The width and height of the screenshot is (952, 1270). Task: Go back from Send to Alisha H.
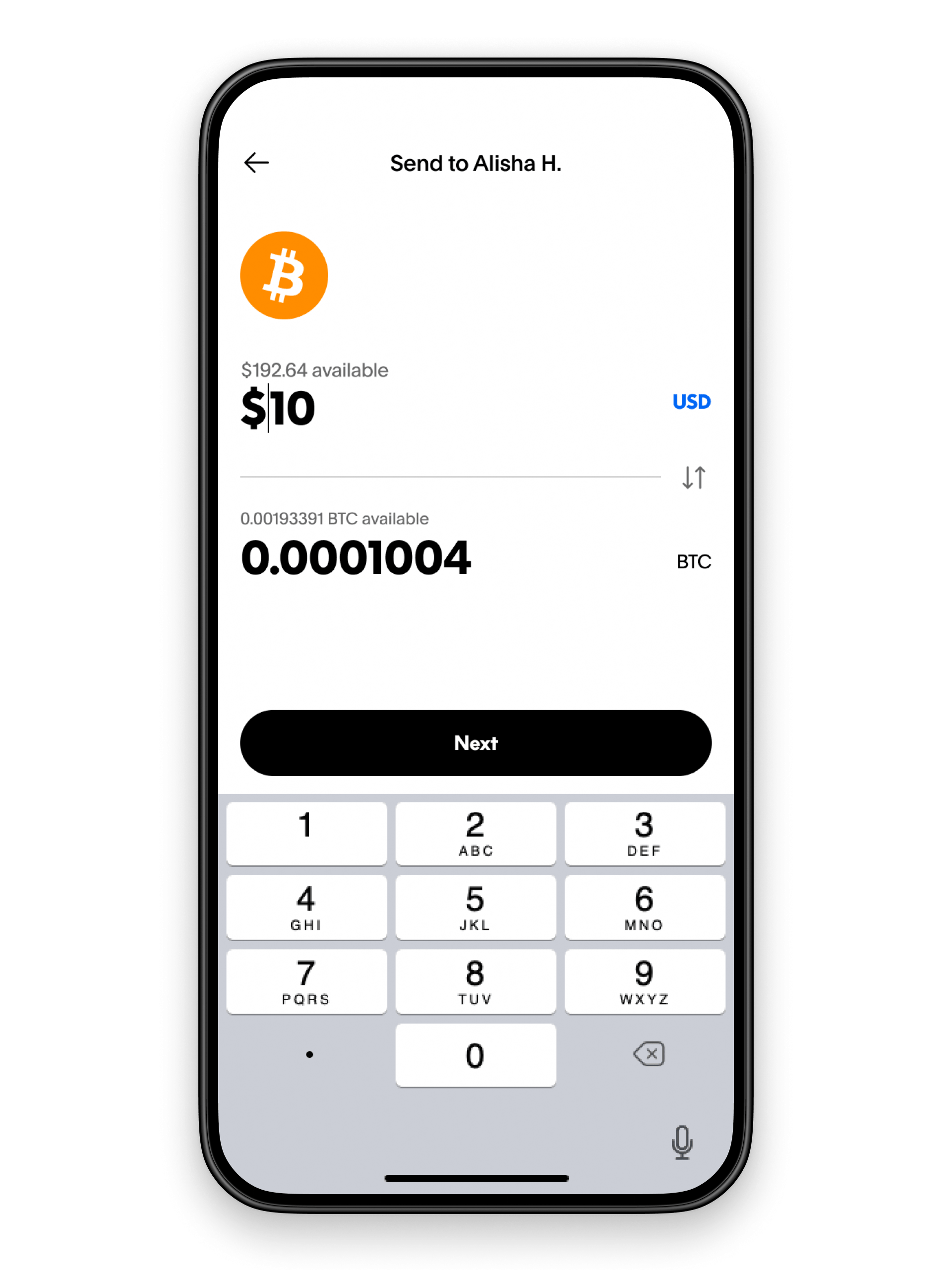pyautogui.click(x=256, y=163)
